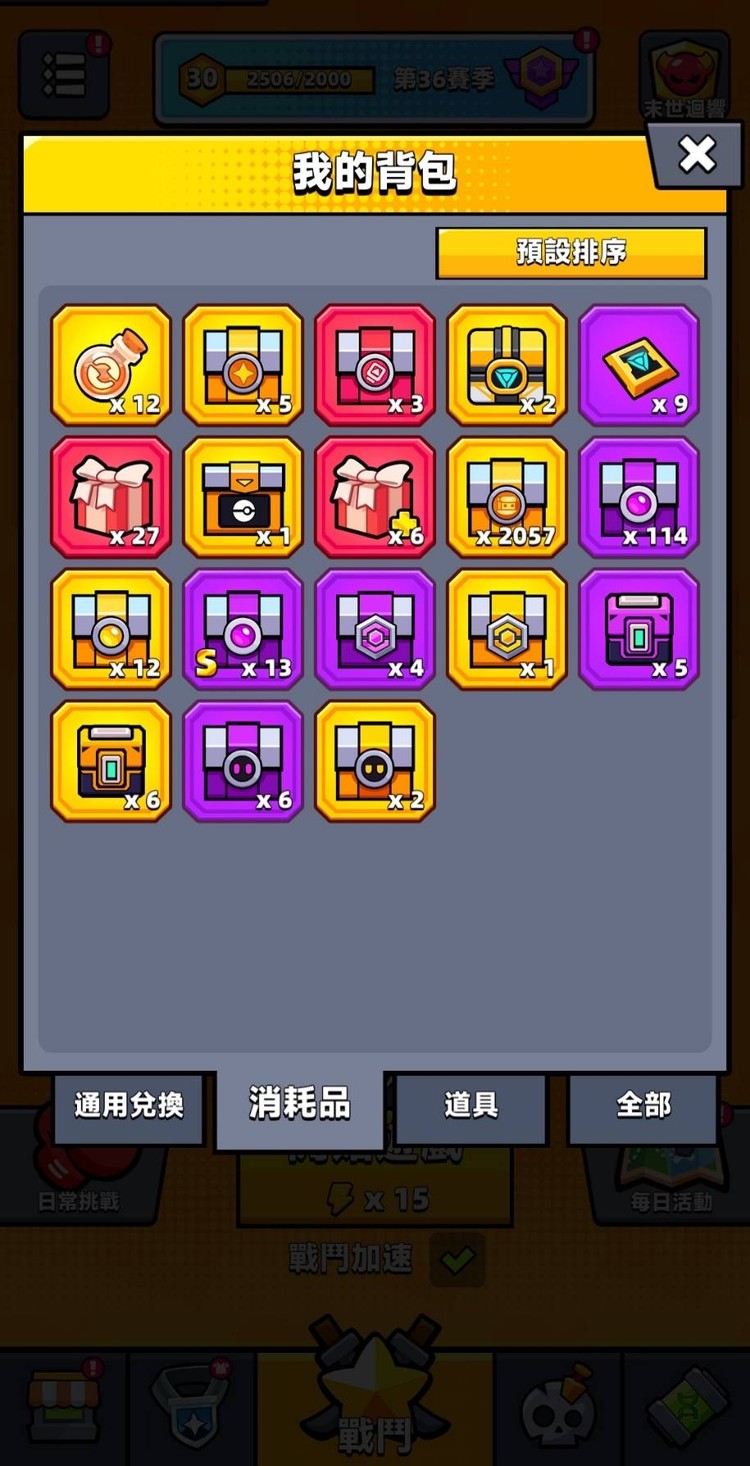This screenshot has height=1466, width=750.
Task: Select the purple locked chest x5
Action: click(x=639, y=629)
